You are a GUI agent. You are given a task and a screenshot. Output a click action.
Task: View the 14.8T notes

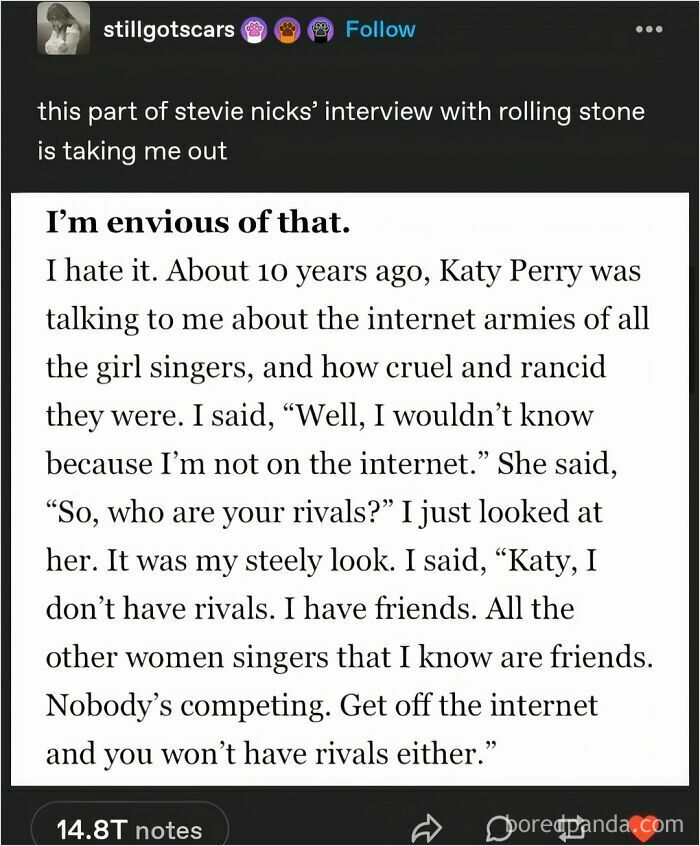(x=129, y=829)
